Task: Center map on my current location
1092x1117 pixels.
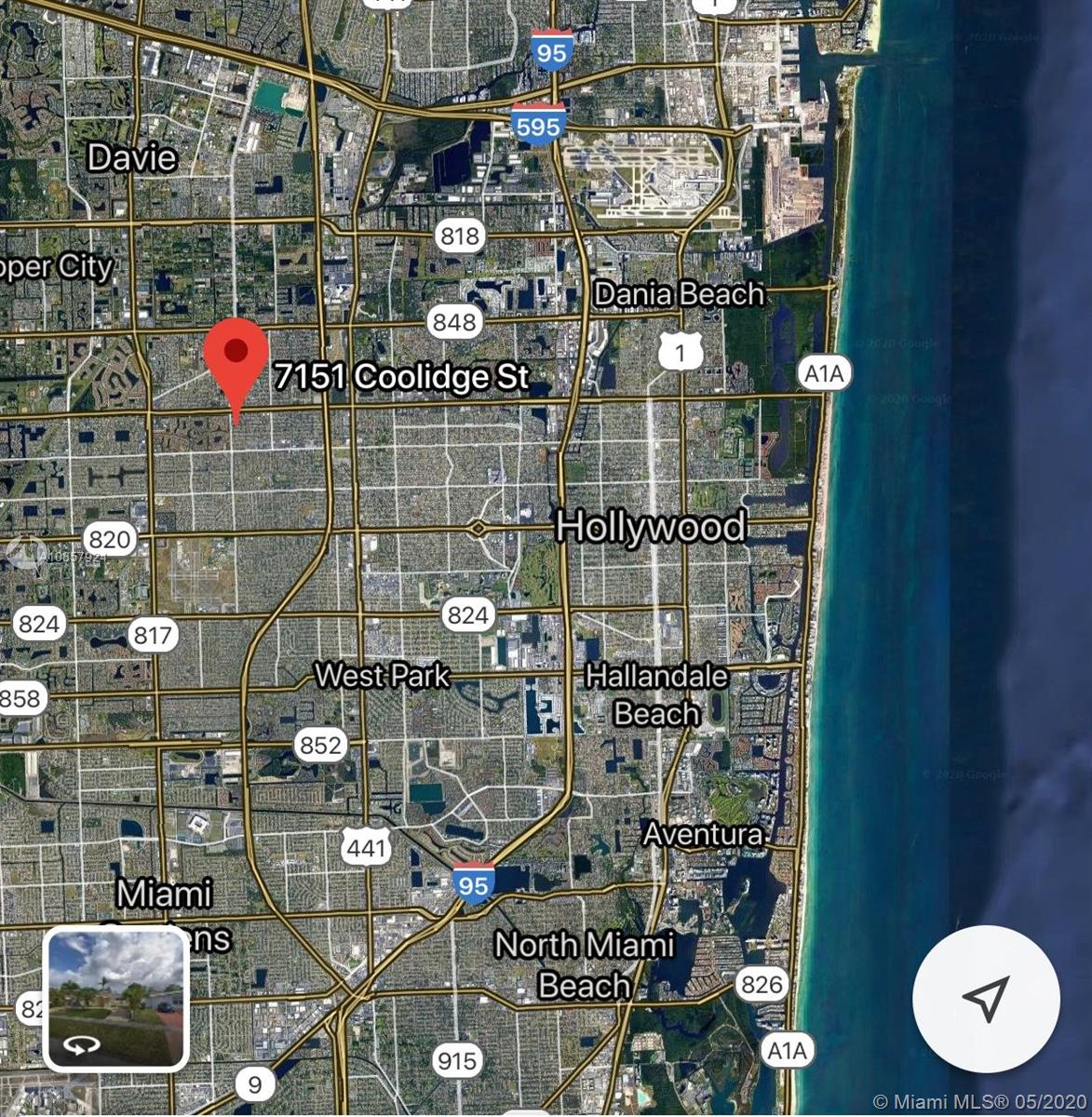Action: [x=986, y=999]
